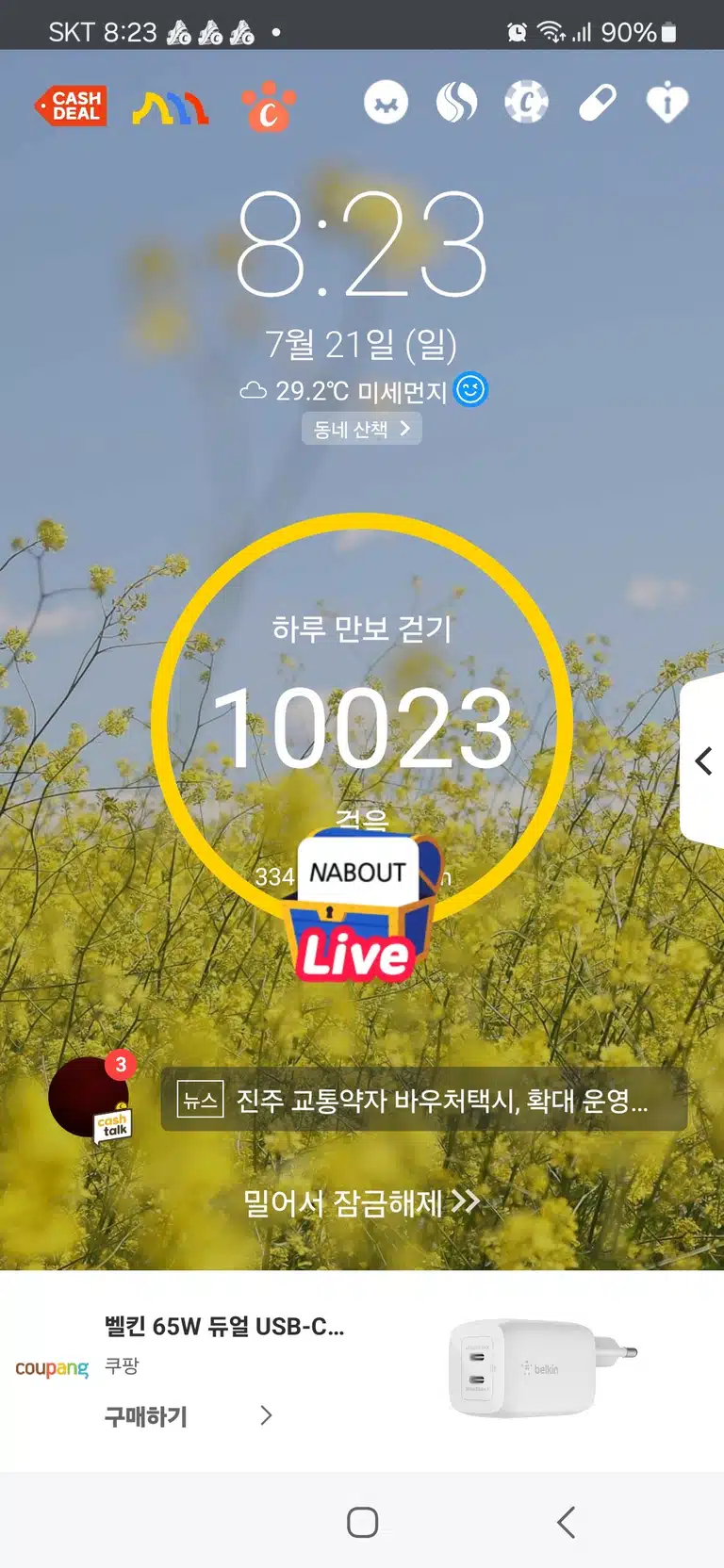The height and width of the screenshot is (1568, 724).
Task: Tap the heart info icon
Action: tap(667, 103)
